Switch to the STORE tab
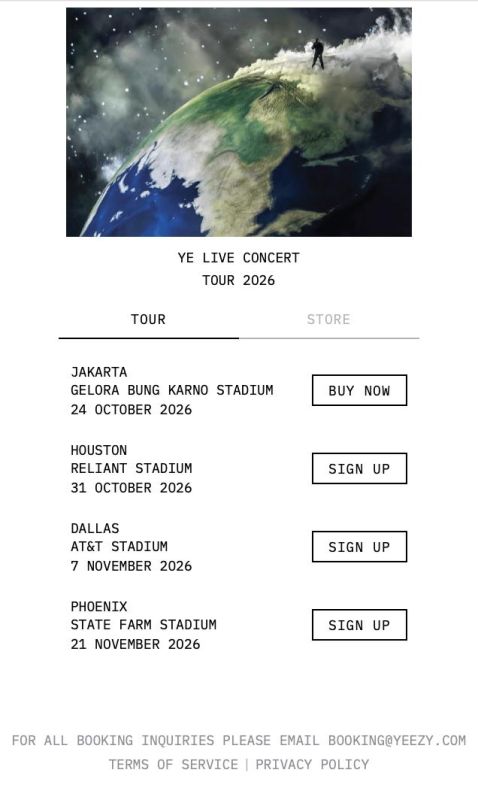The height and width of the screenshot is (800, 478). click(329, 320)
